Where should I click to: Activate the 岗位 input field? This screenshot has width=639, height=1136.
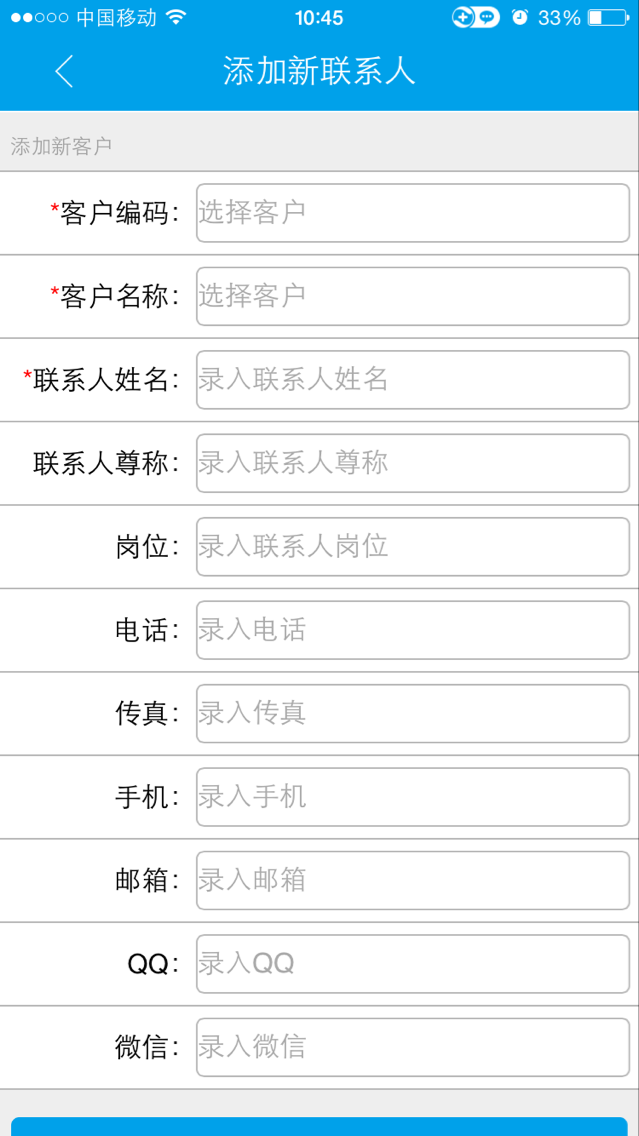click(x=412, y=547)
